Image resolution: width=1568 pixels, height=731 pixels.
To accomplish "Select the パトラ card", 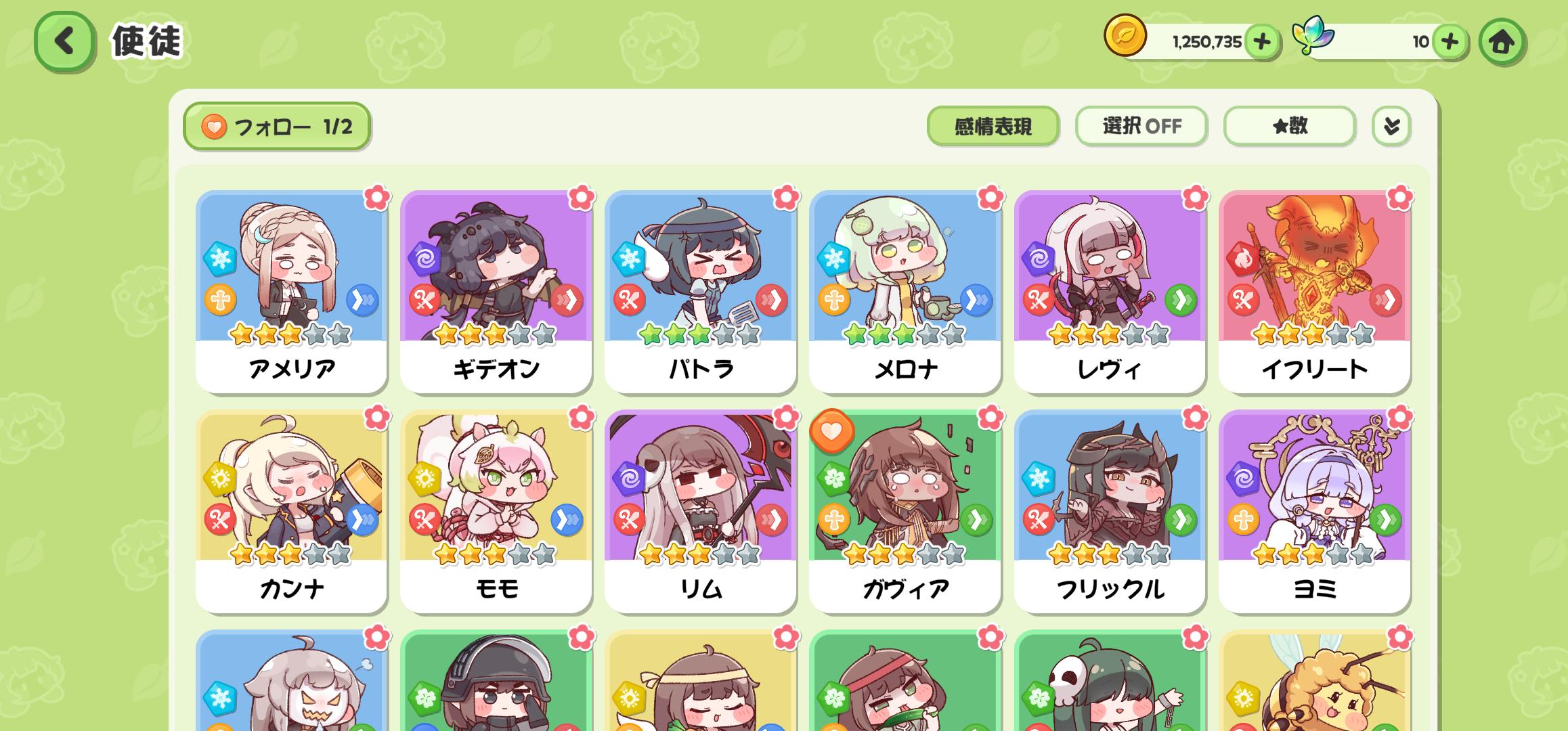I will pyautogui.click(x=701, y=291).
